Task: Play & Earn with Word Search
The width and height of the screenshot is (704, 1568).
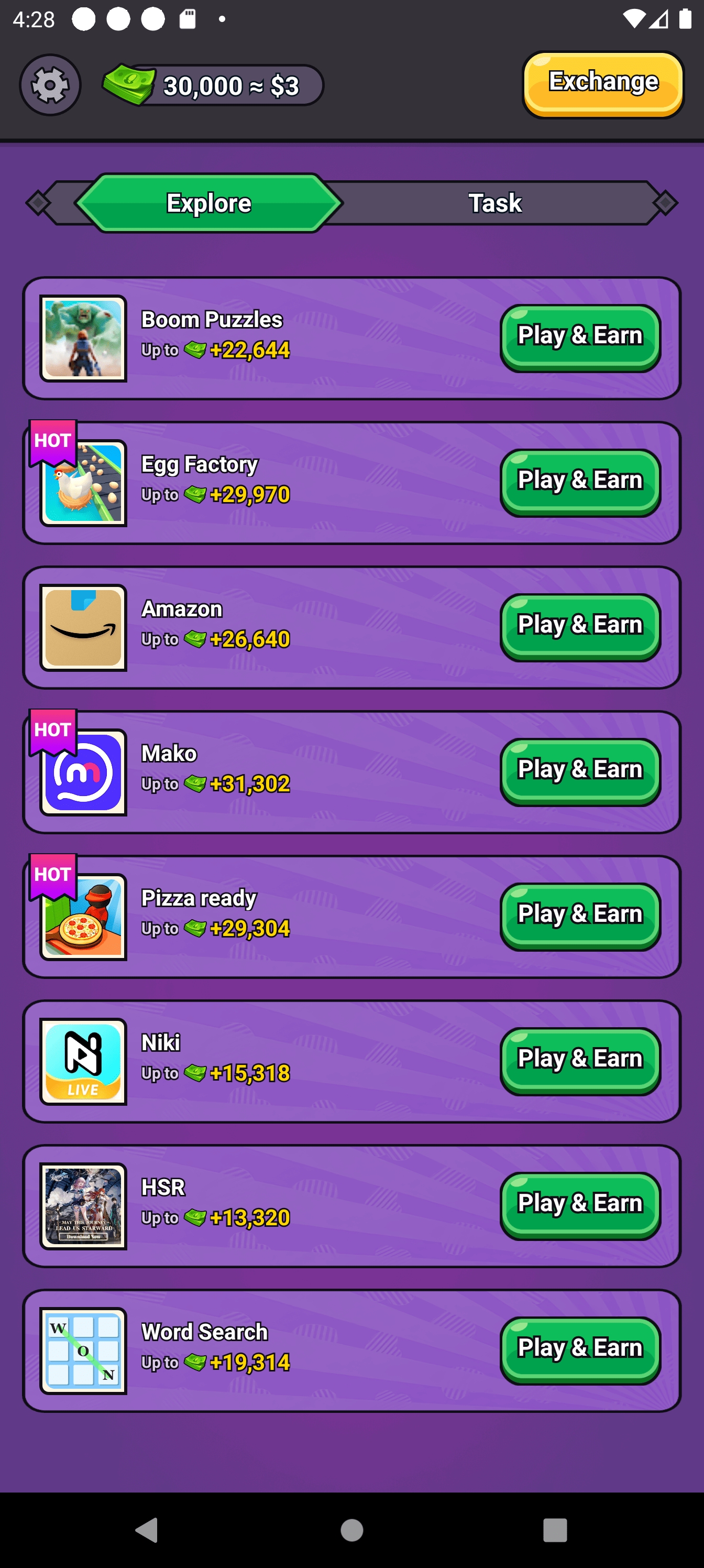Action: 580,1349
